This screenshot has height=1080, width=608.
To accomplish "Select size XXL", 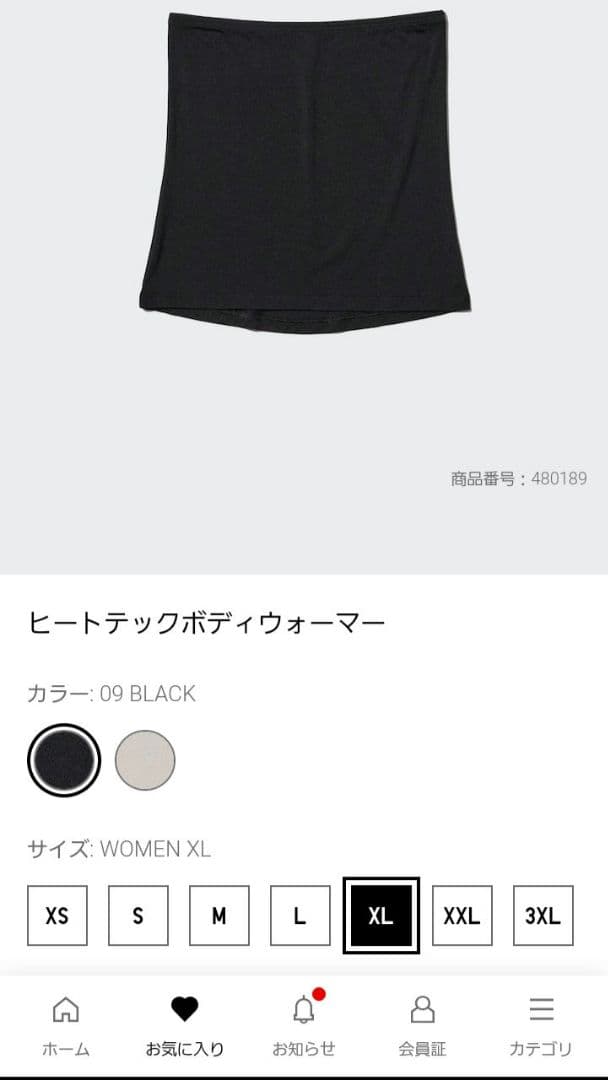I will click(462, 915).
